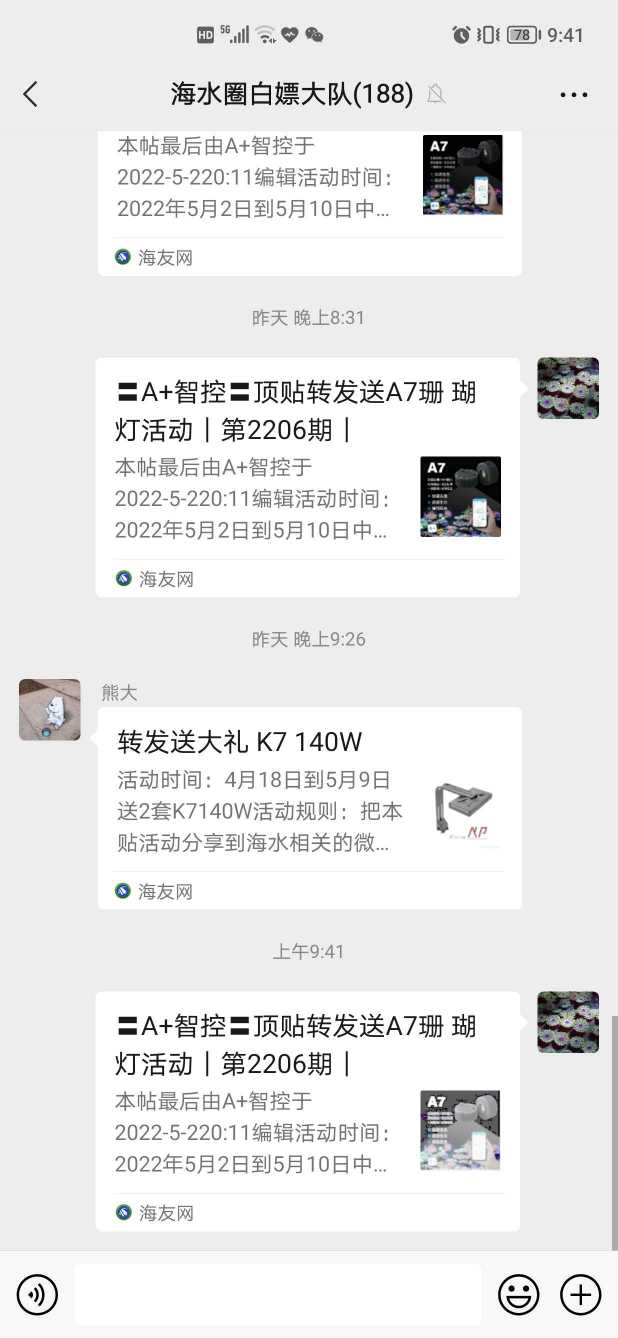This screenshot has width=618, height=1338.
Task: Open the emoji sticker picker
Action: pyautogui.click(x=519, y=1295)
